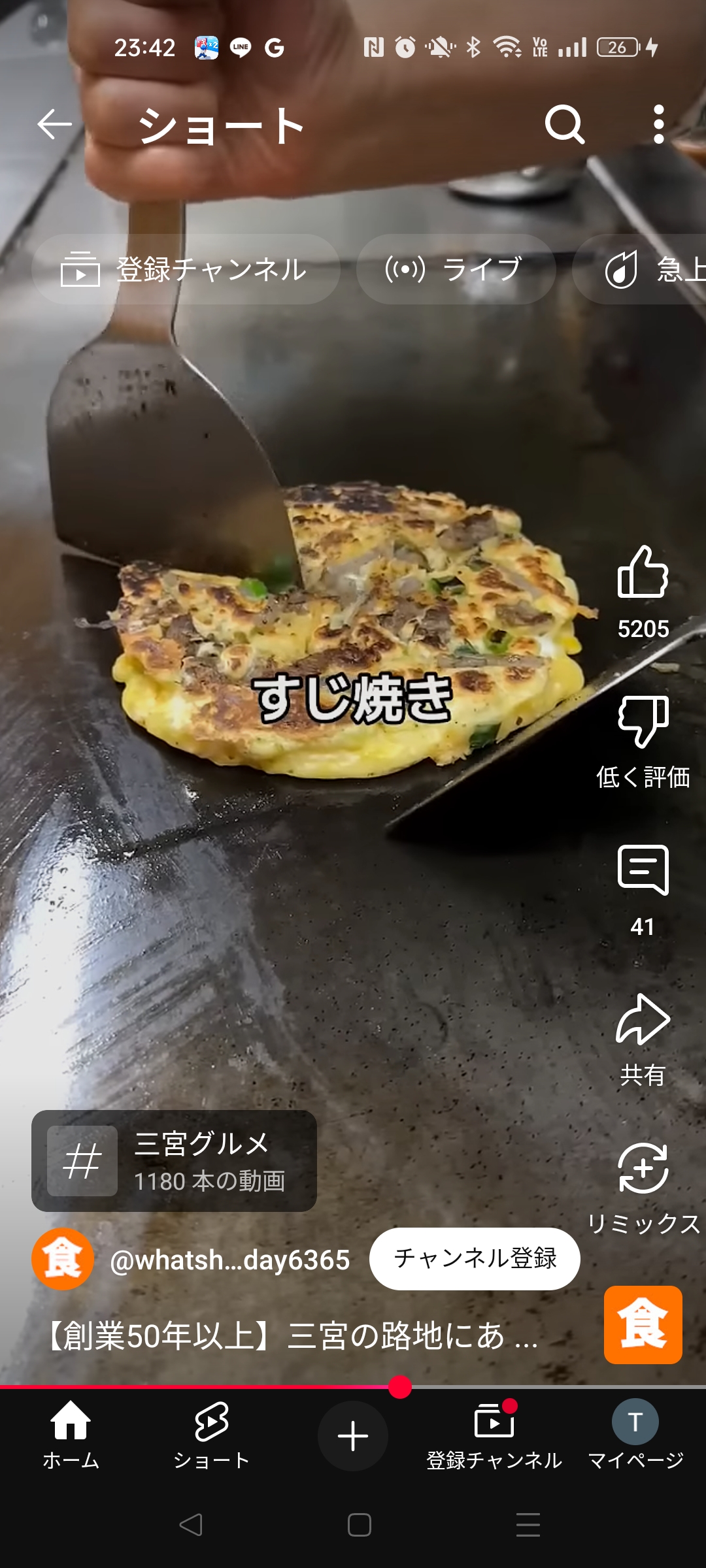The width and height of the screenshot is (706, 1568).
Task: Expand the video title 【創業50年以上】
Action: [x=291, y=1335]
